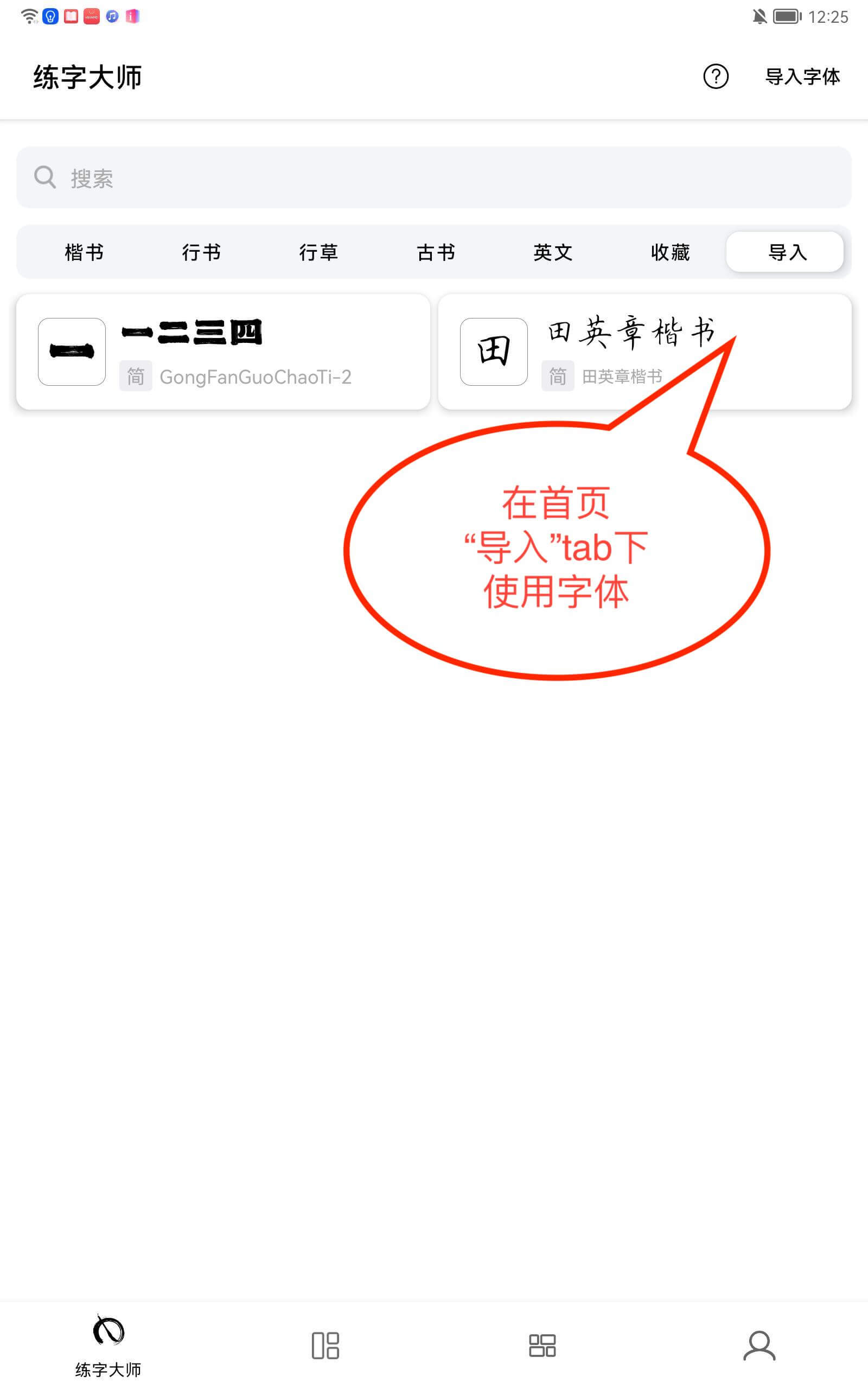Open the 古书 tab

point(436,252)
